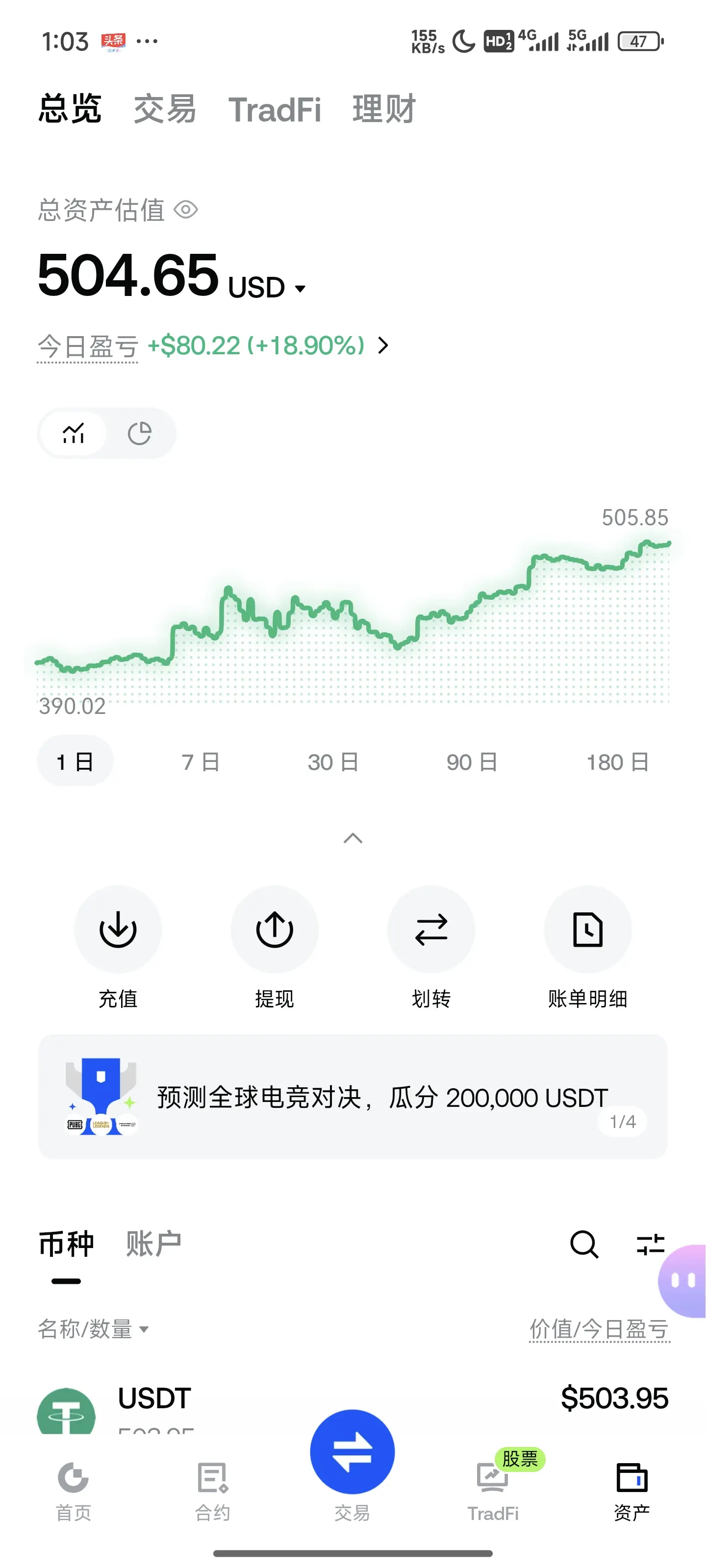Viewport: 706px width, 1568px height.
Task: Open the USD currency dropdown
Action: (267, 287)
